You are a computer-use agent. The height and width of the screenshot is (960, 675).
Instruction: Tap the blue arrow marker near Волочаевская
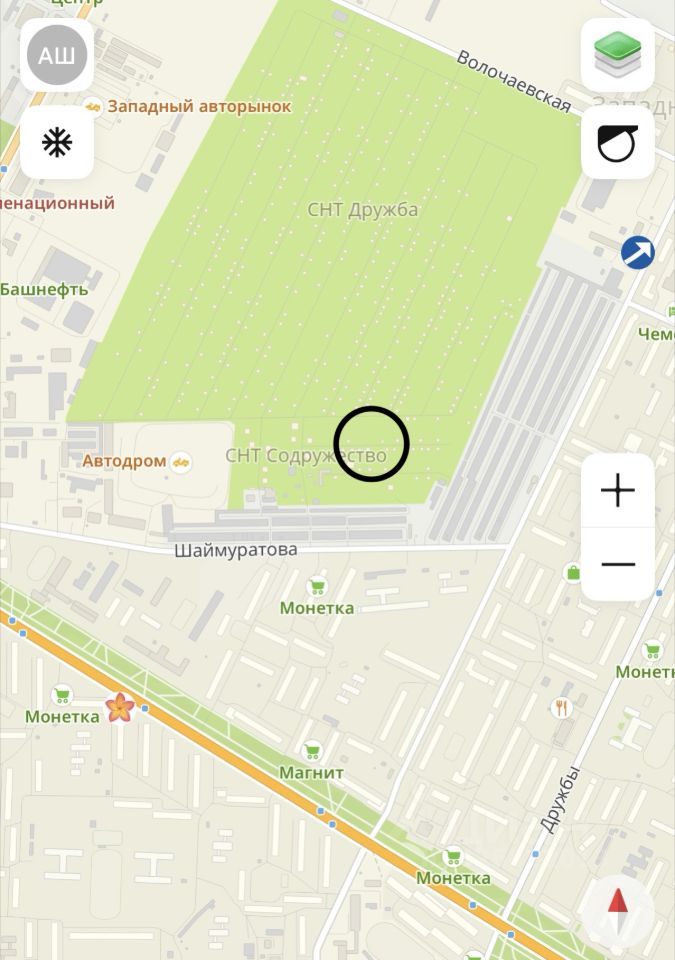pyautogui.click(x=637, y=253)
